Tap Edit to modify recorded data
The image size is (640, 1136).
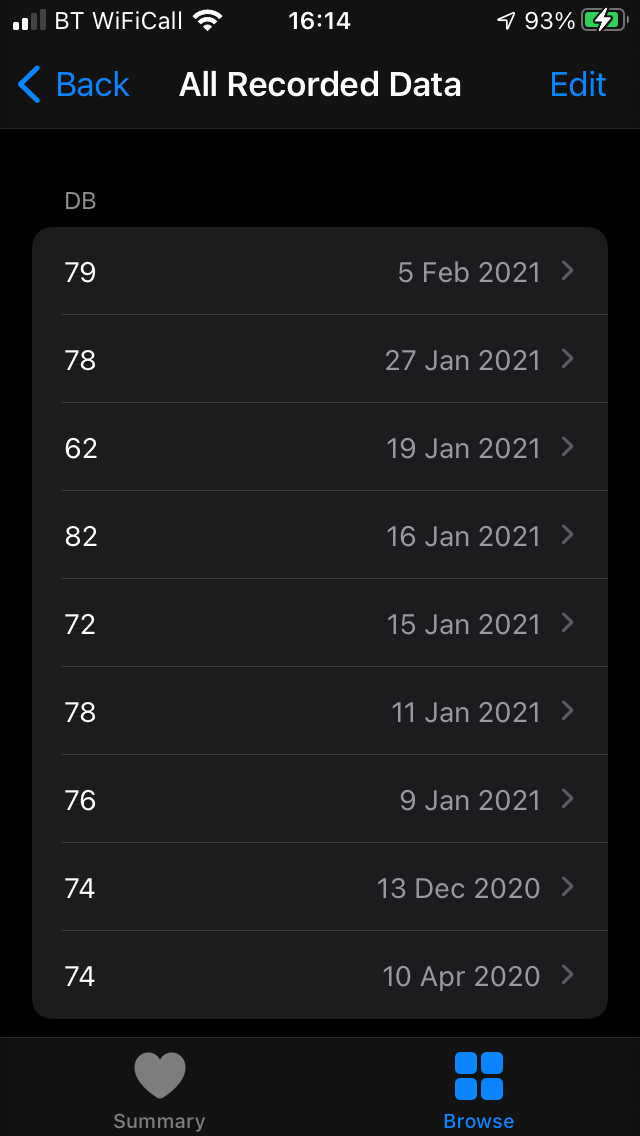tap(577, 85)
